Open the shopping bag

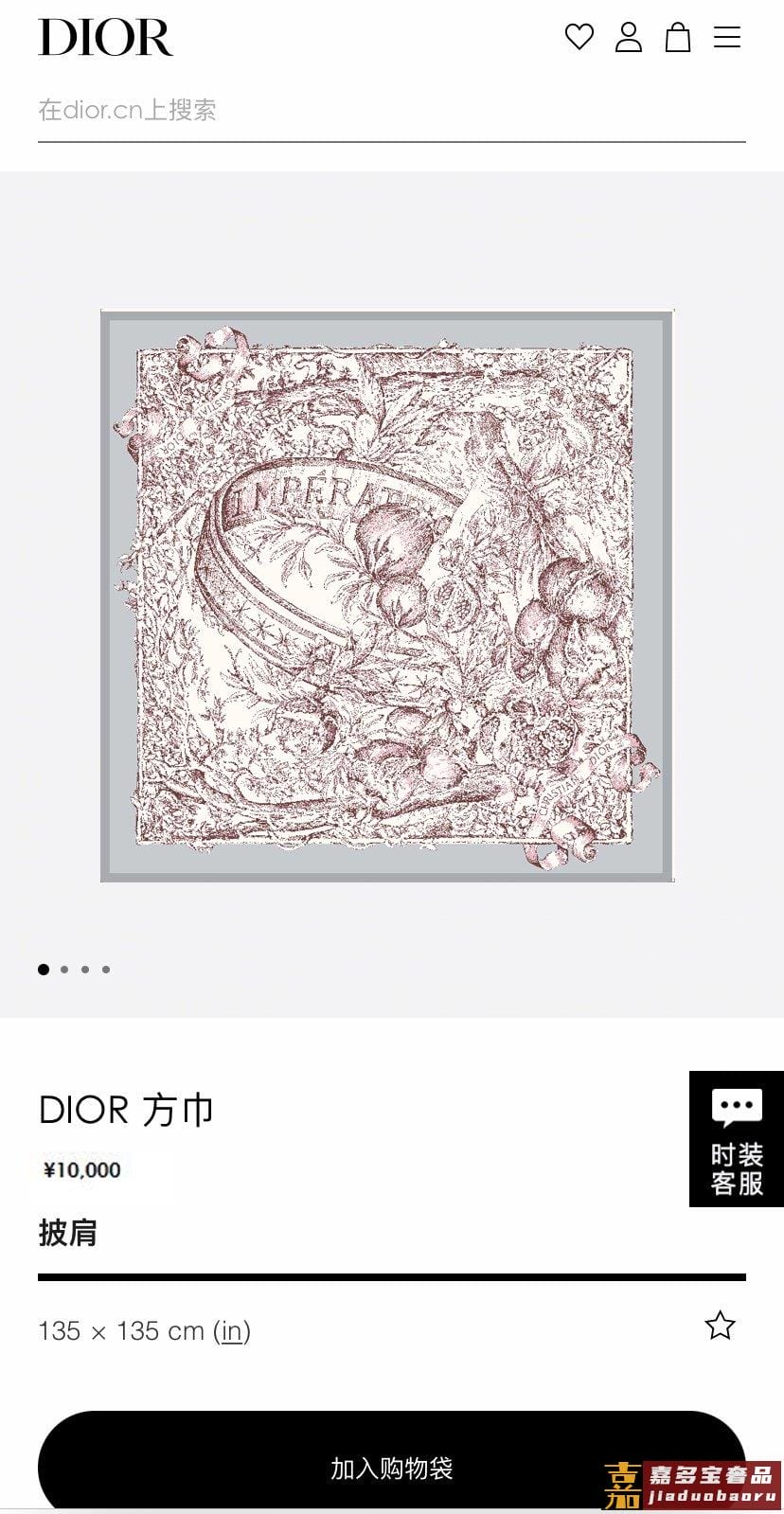678,38
